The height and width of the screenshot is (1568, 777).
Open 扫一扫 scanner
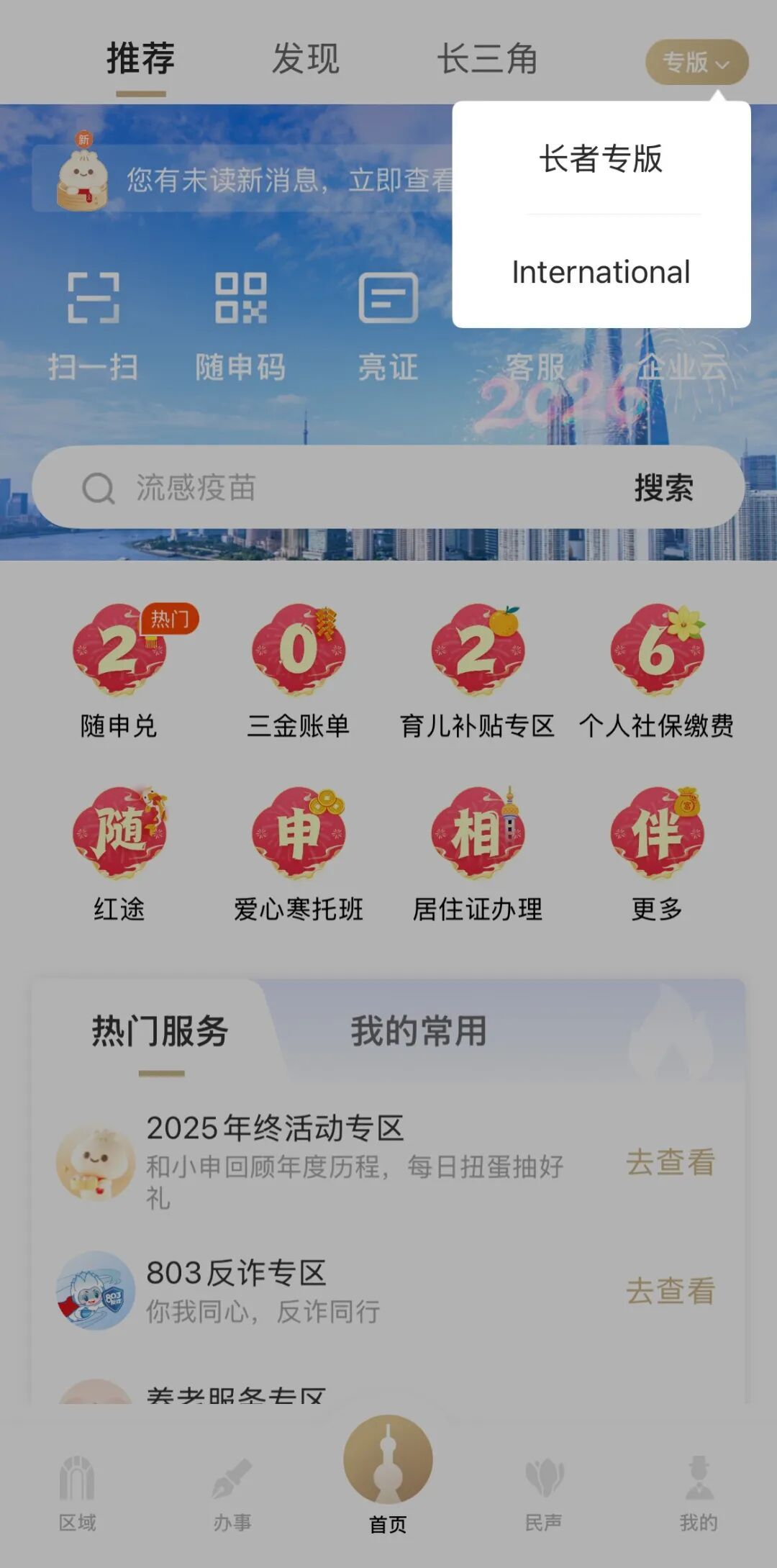click(x=94, y=324)
